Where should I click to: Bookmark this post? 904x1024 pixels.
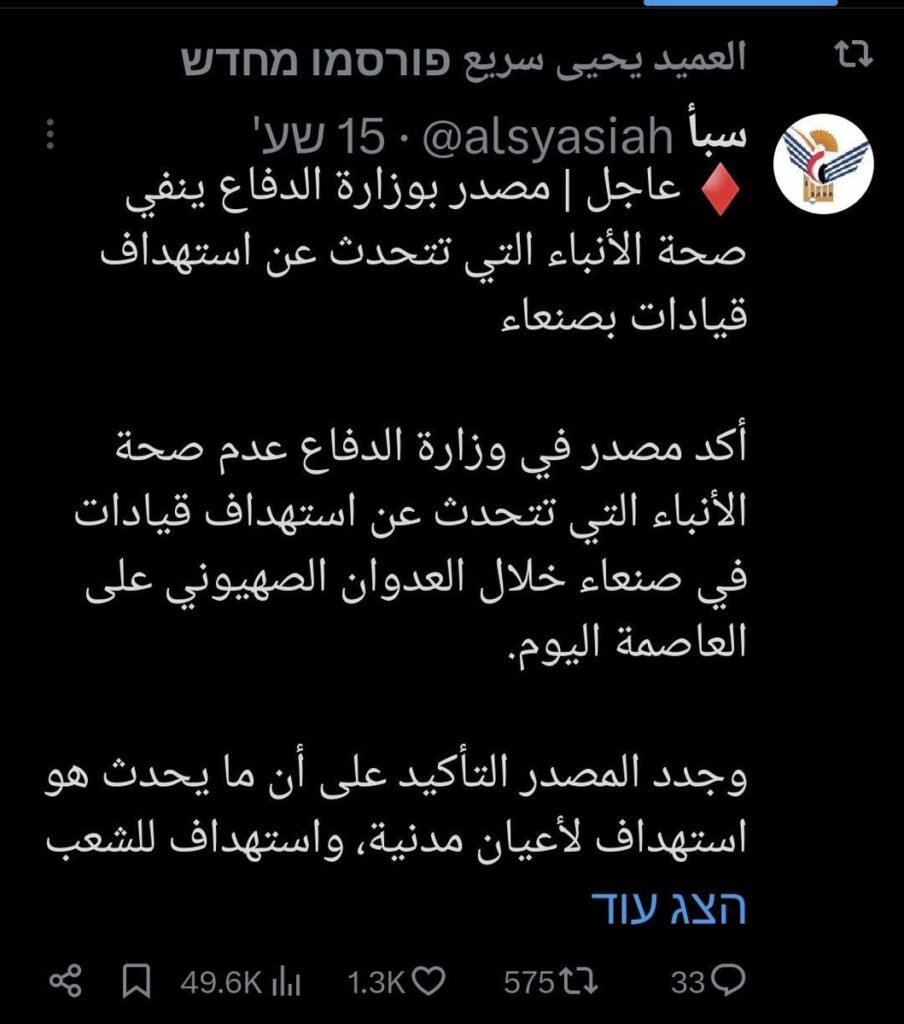[135, 982]
